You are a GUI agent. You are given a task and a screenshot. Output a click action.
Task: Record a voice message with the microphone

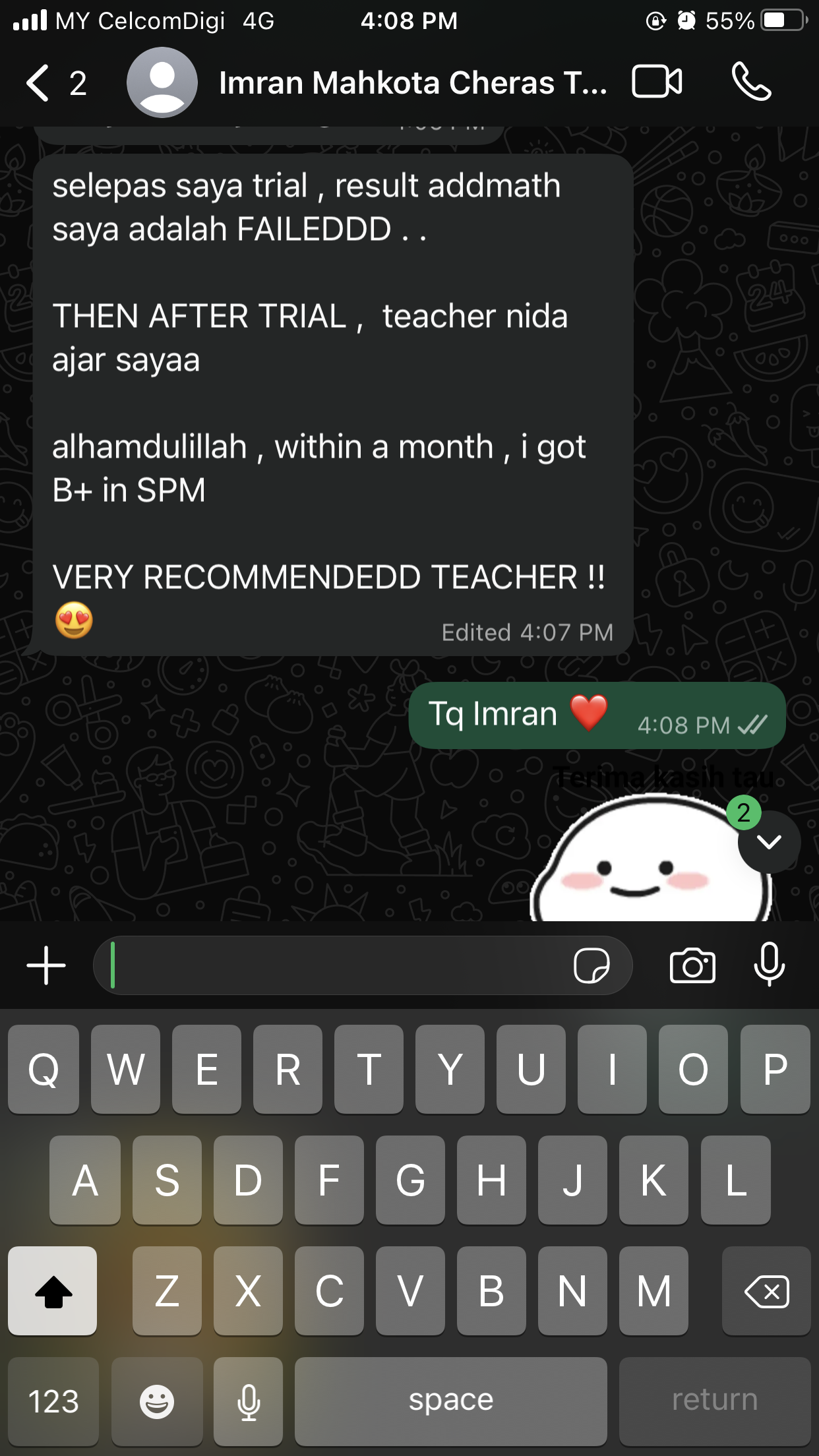(x=769, y=965)
